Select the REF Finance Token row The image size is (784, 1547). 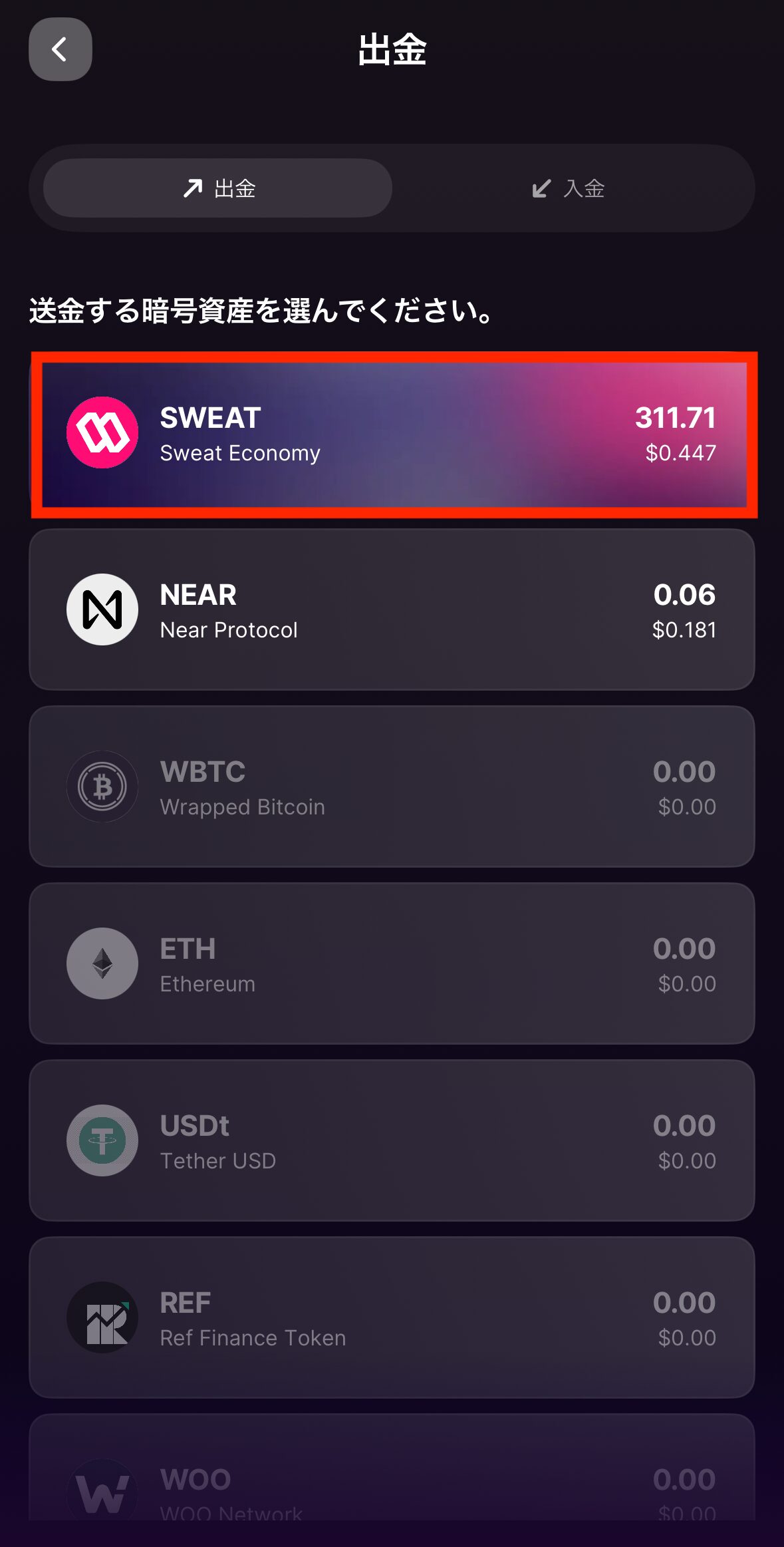point(392,1318)
